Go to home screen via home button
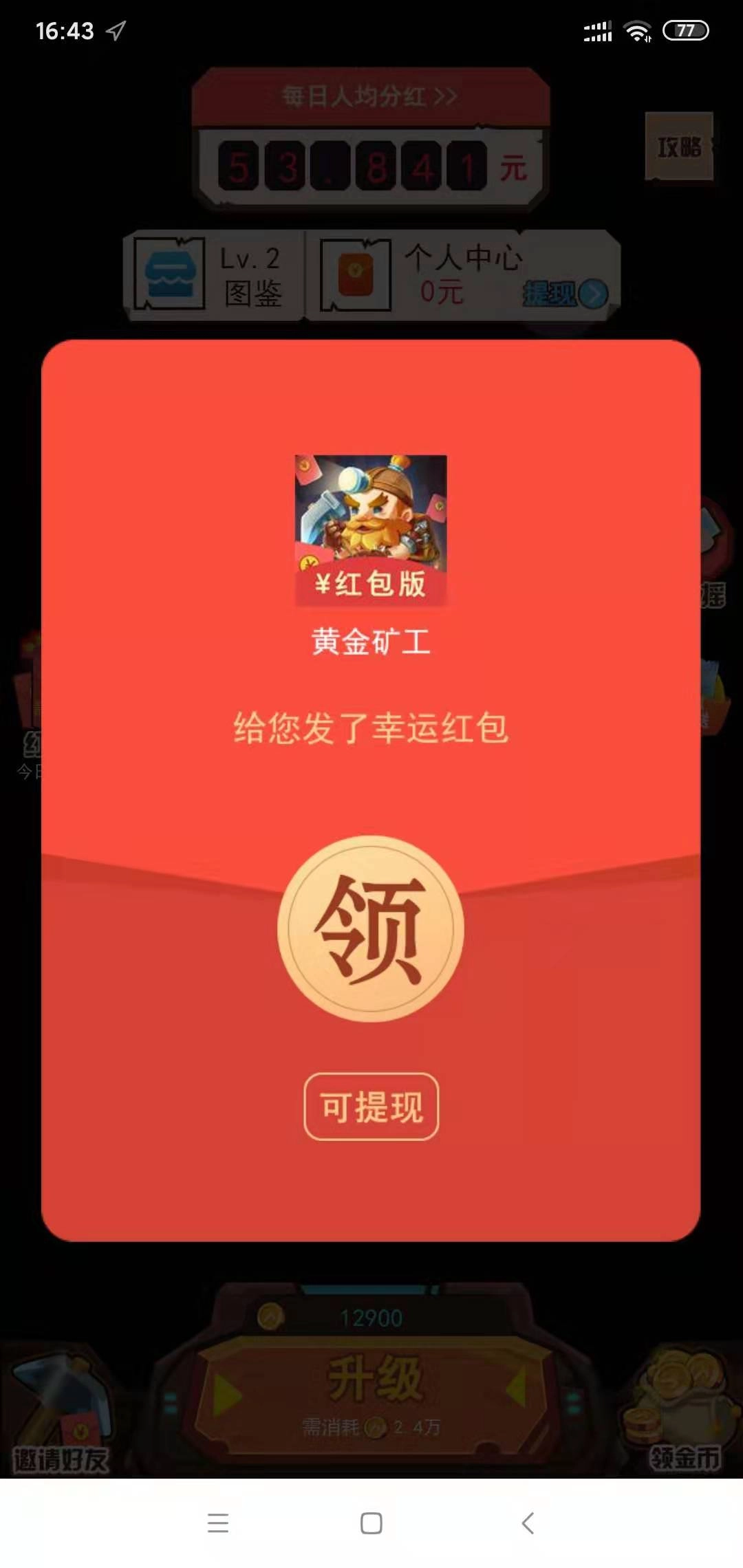 pos(371,1523)
